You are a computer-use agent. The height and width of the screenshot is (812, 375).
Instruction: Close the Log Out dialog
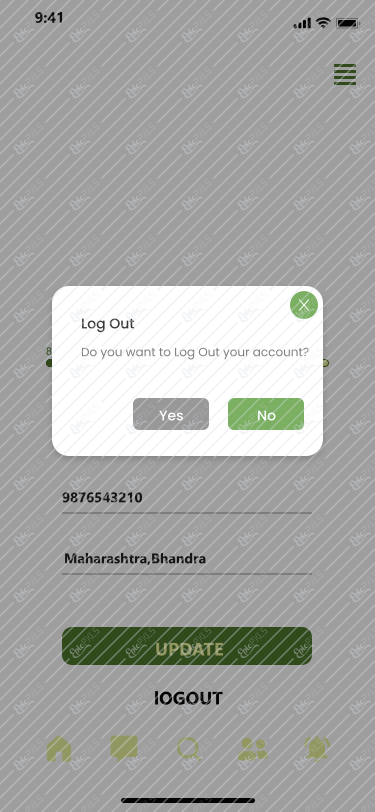point(304,305)
